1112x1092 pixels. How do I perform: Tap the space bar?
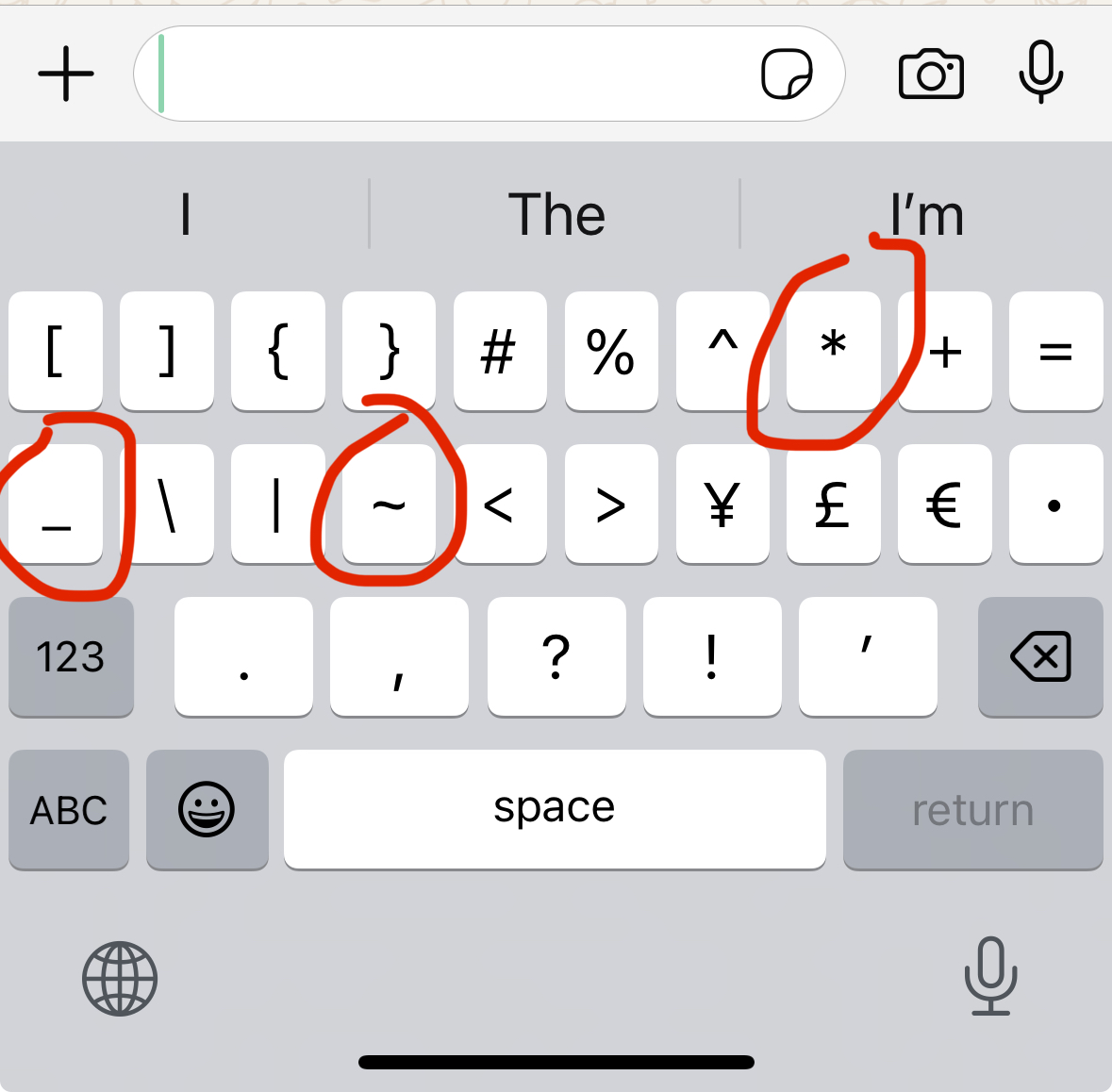click(x=555, y=809)
